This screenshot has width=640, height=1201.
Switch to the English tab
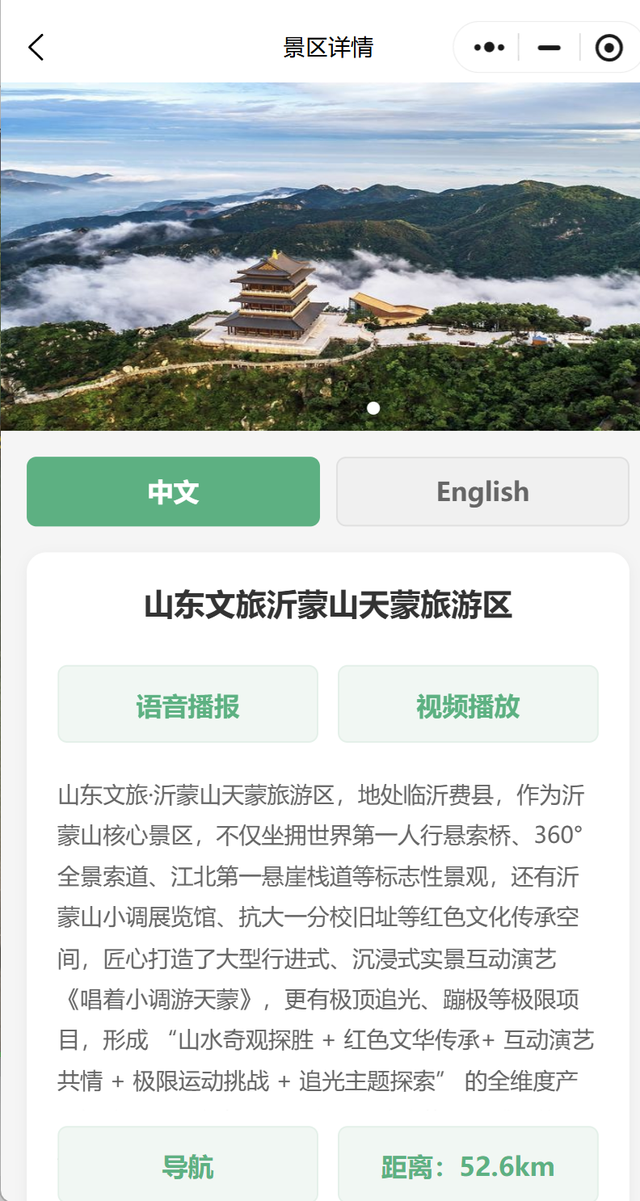point(482,491)
